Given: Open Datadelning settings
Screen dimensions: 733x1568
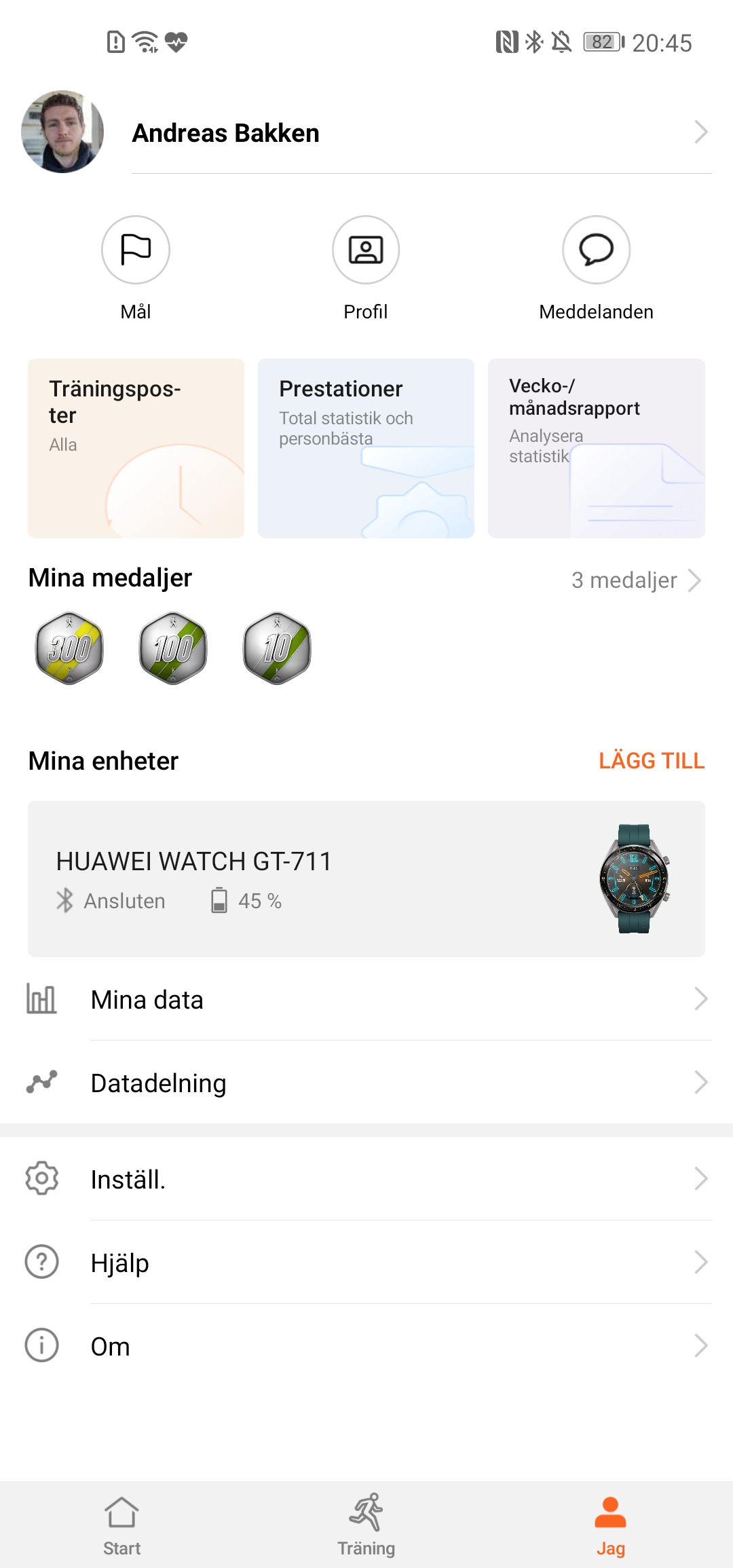Looking at the screenshot, I should (366, 1083).
